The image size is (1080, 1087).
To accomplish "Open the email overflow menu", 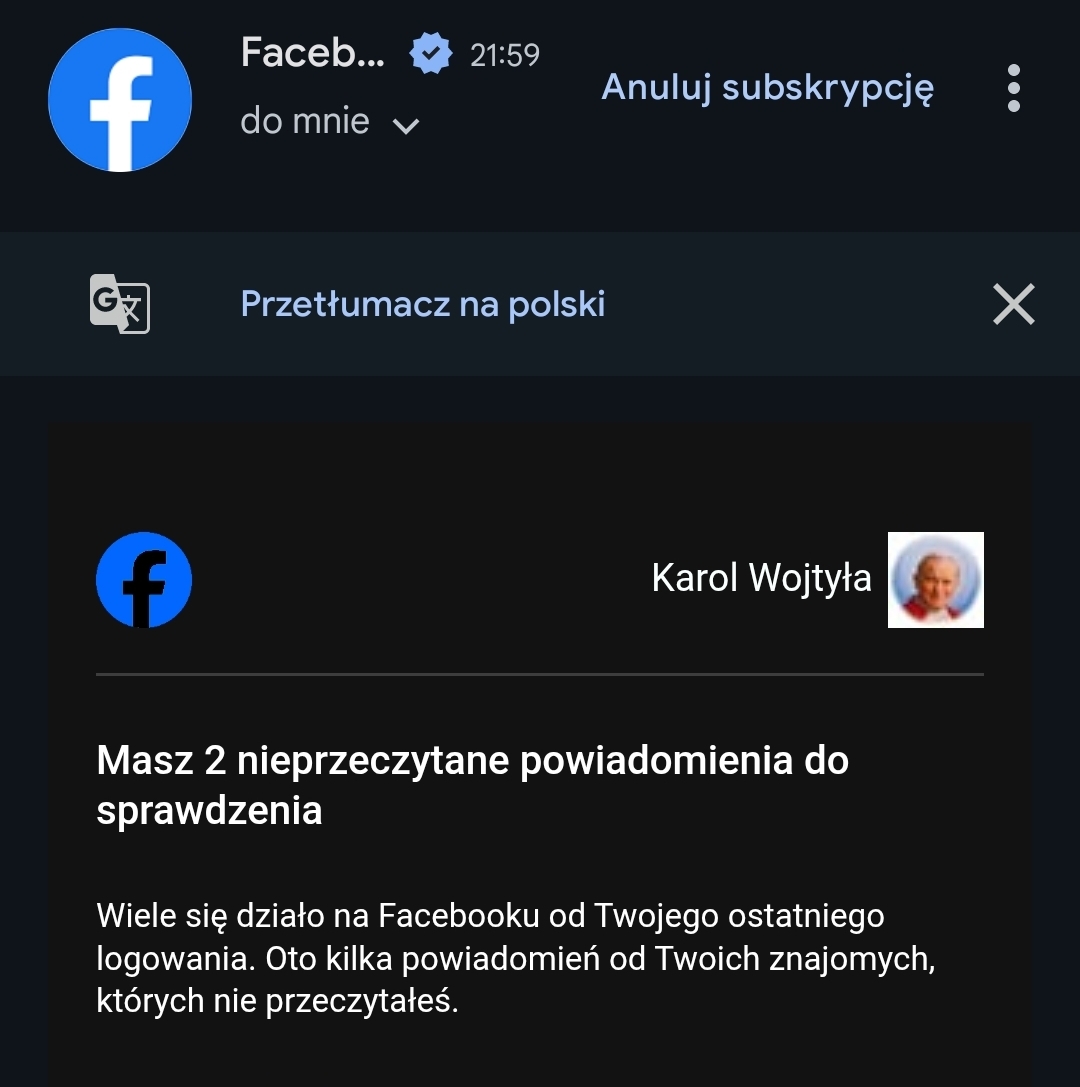I will (x=1013, y=88).
